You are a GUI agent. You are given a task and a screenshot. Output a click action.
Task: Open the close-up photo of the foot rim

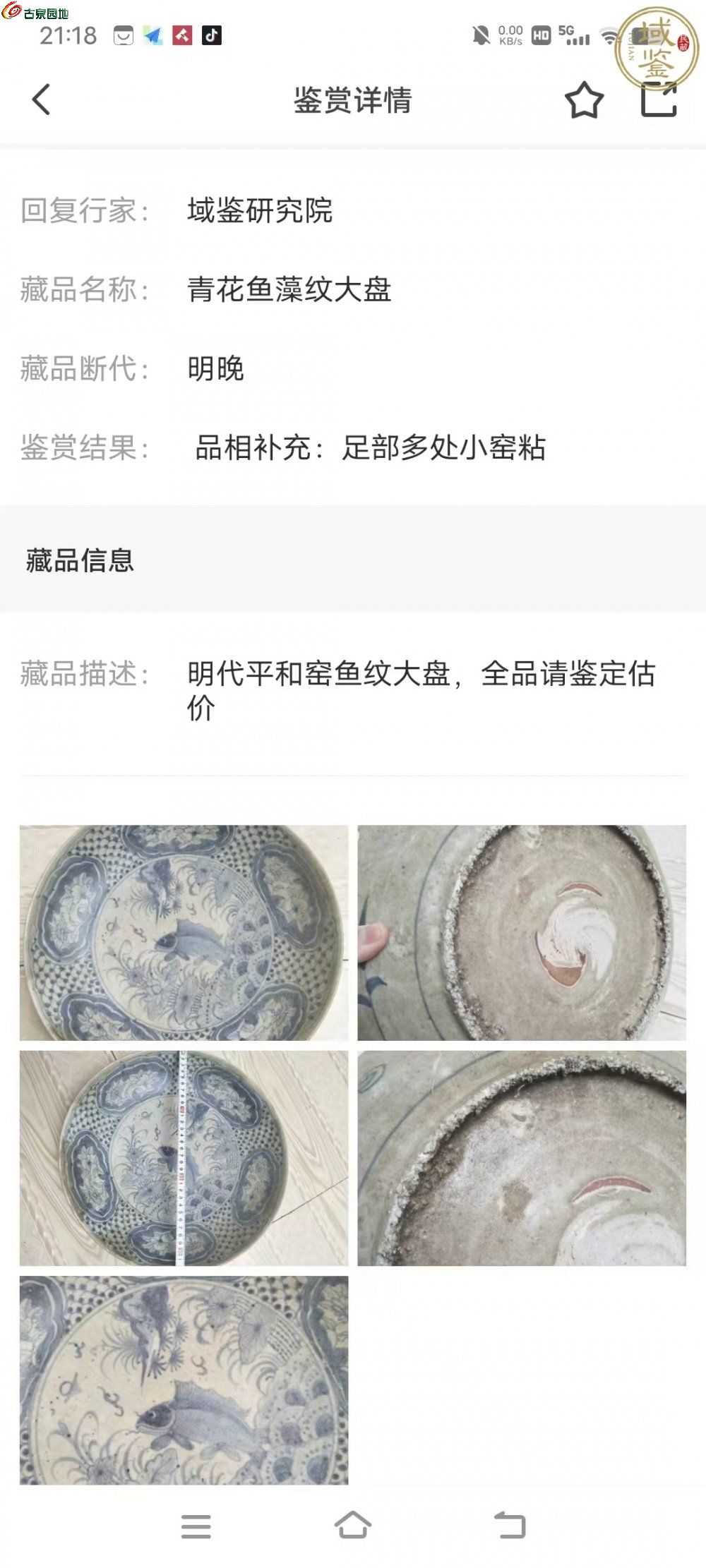click(x=522, y=1158)
